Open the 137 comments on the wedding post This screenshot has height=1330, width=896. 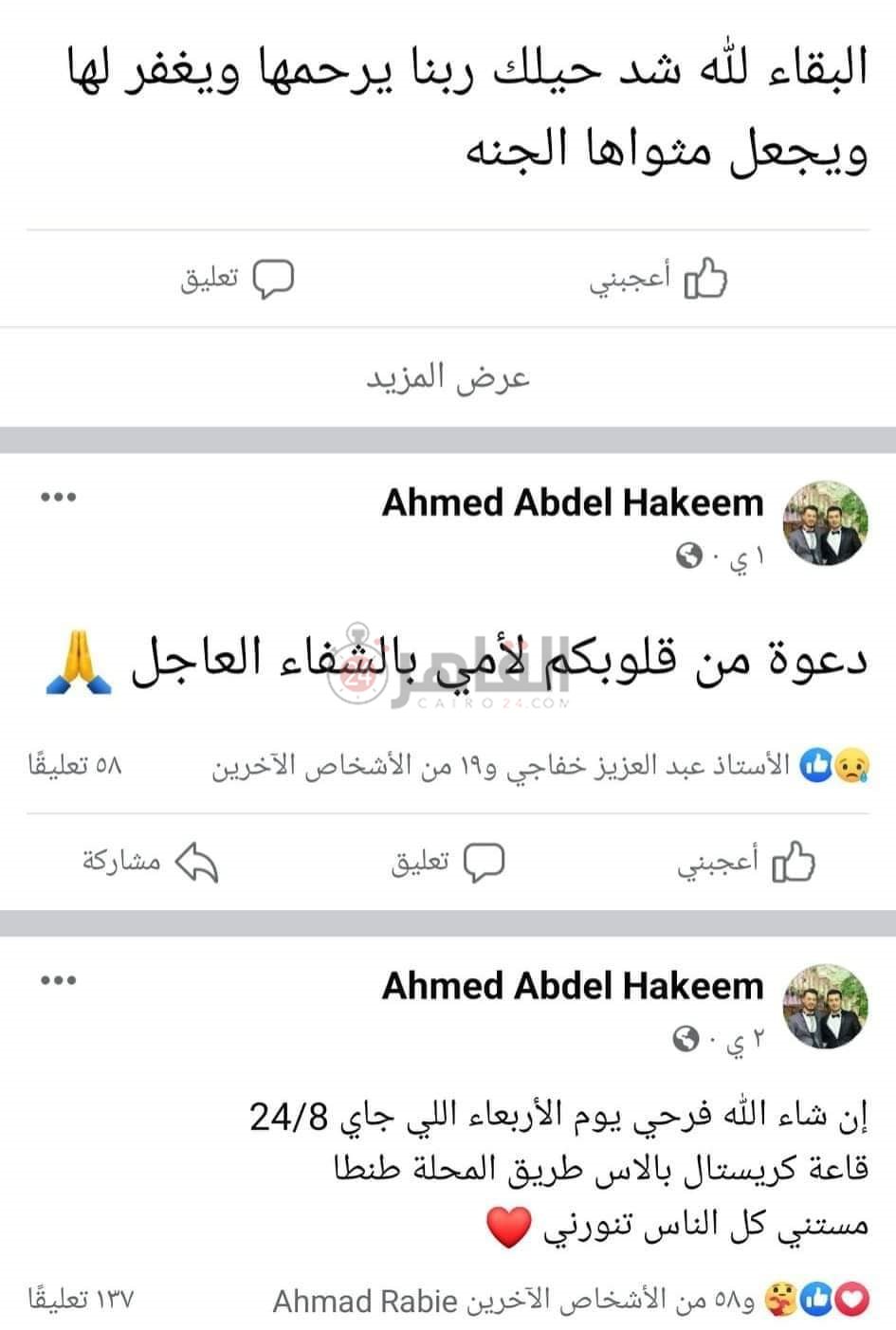click(x=82, y=1301)
